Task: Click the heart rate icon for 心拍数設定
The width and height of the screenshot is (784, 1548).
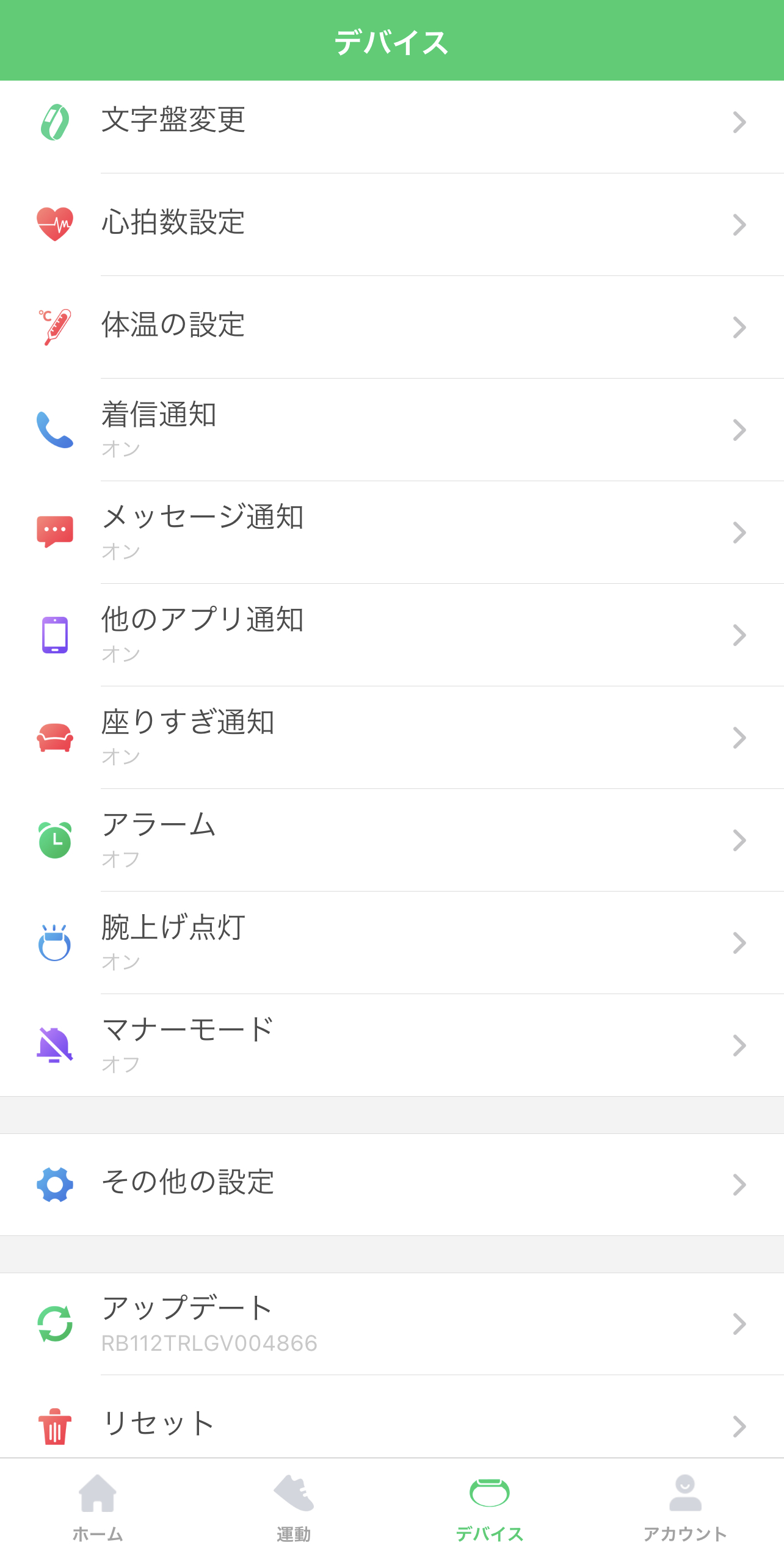Action: [55, 224]
